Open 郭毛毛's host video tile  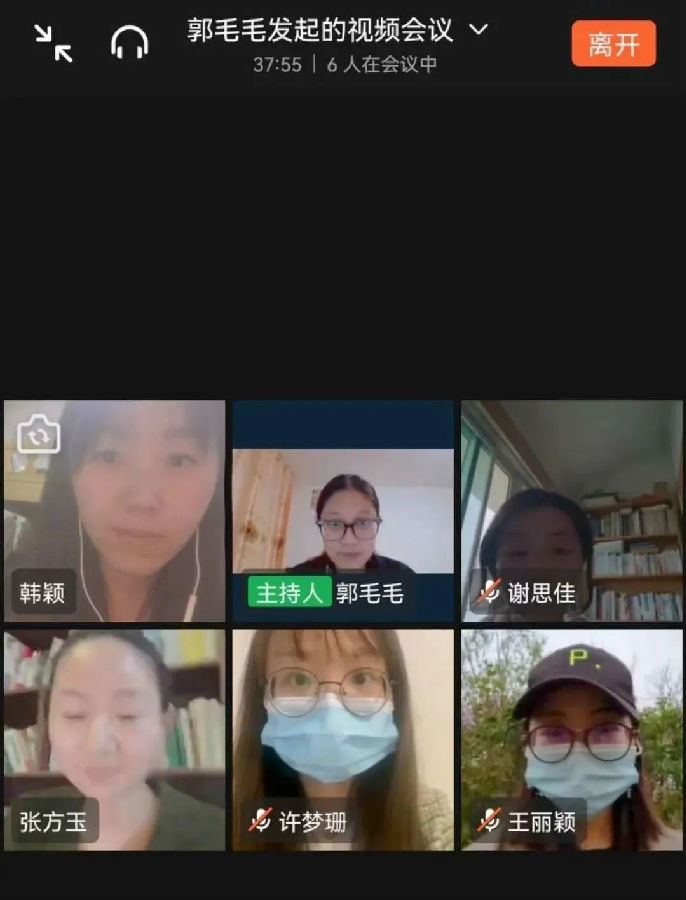[x=343, y=510]
